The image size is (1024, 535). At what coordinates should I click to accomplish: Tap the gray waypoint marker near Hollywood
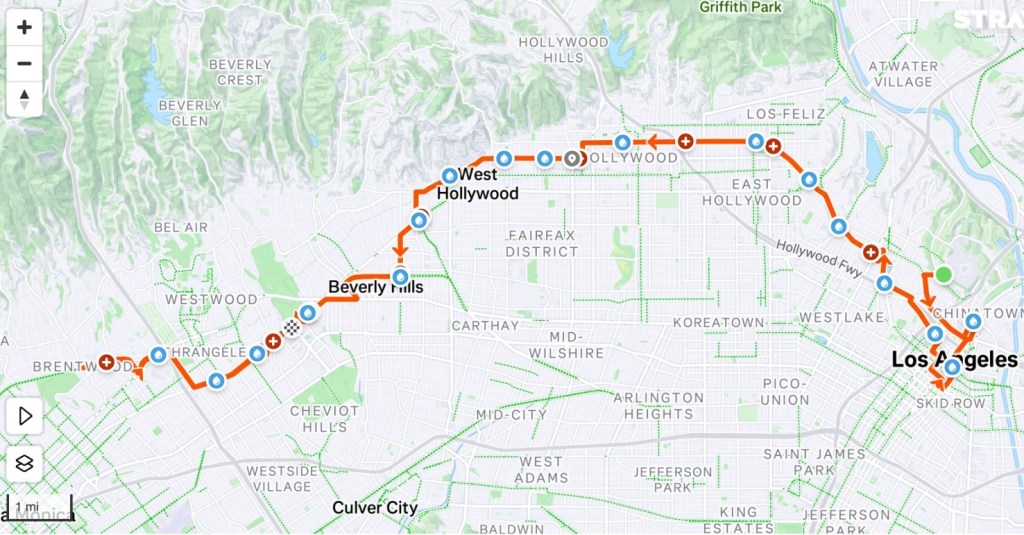click(x=572, y=158)
